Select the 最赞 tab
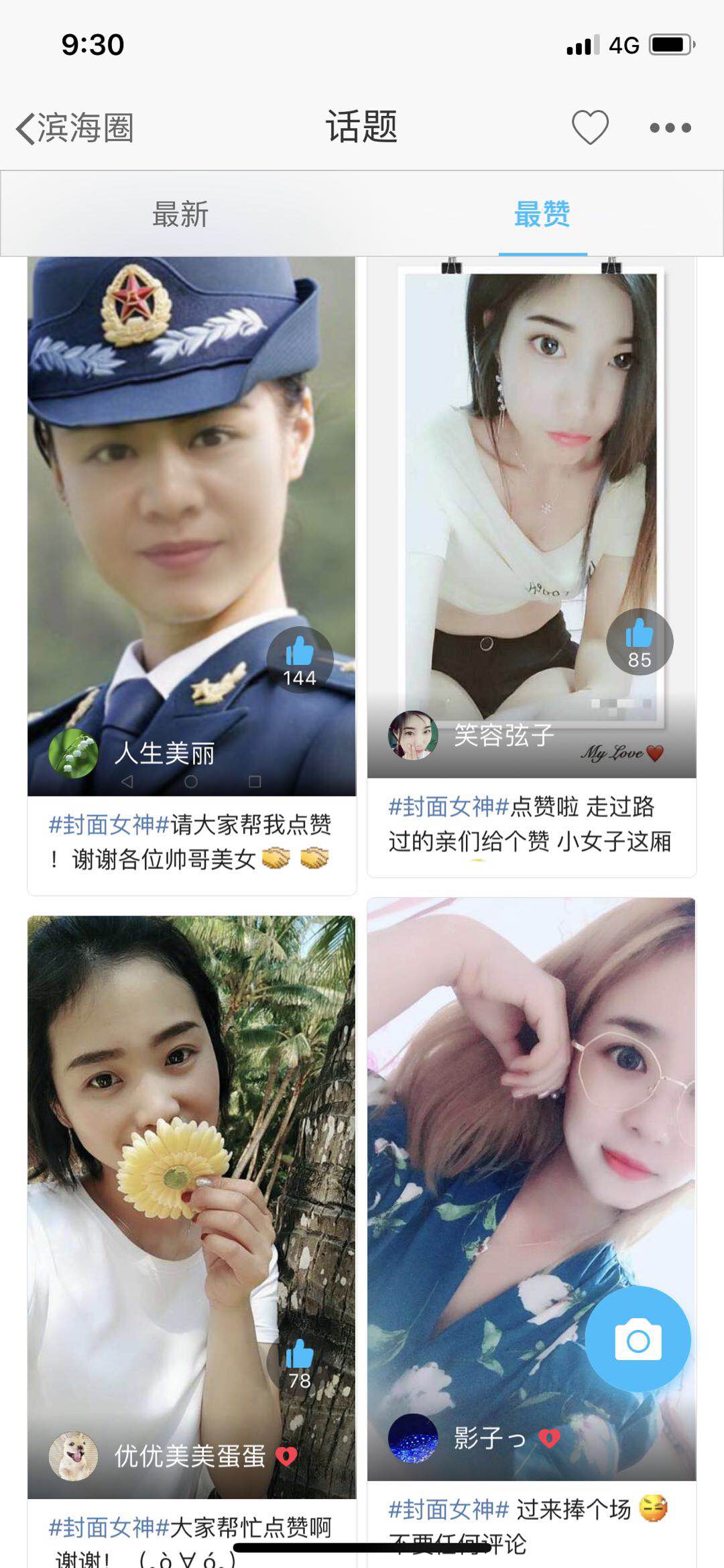This screenshot has width=724, height=1568. coord(542,215)
